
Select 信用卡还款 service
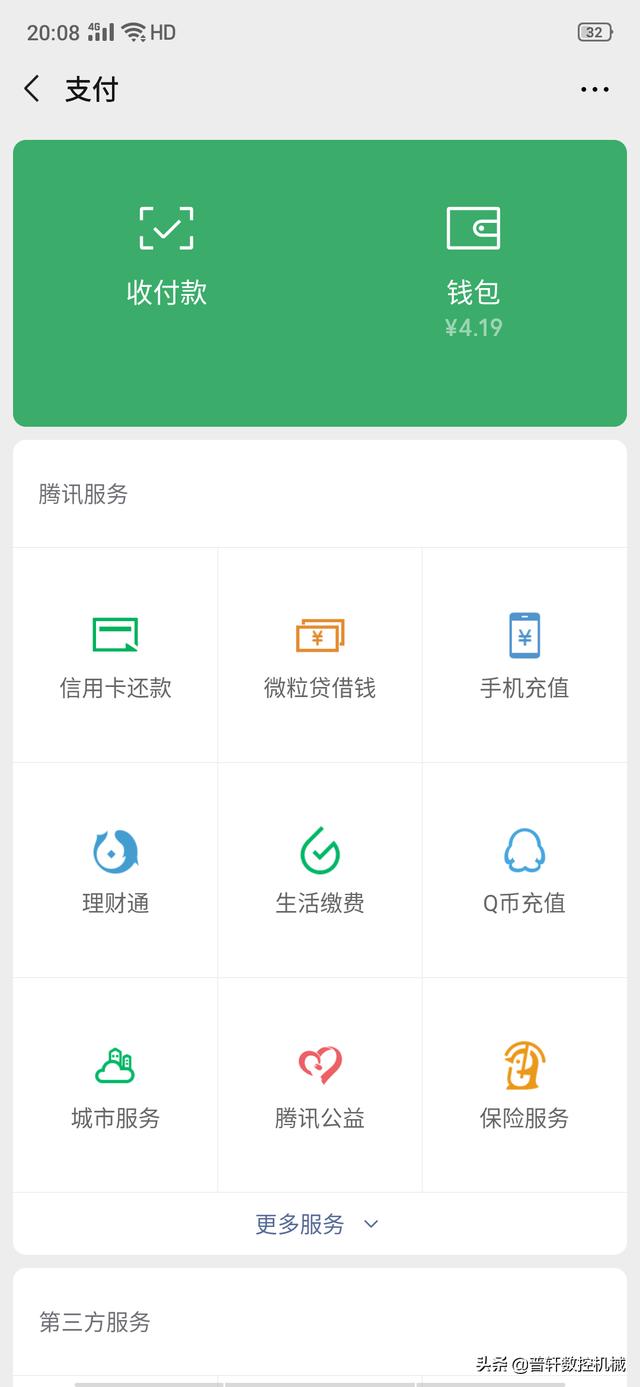(x=115, y=656)
